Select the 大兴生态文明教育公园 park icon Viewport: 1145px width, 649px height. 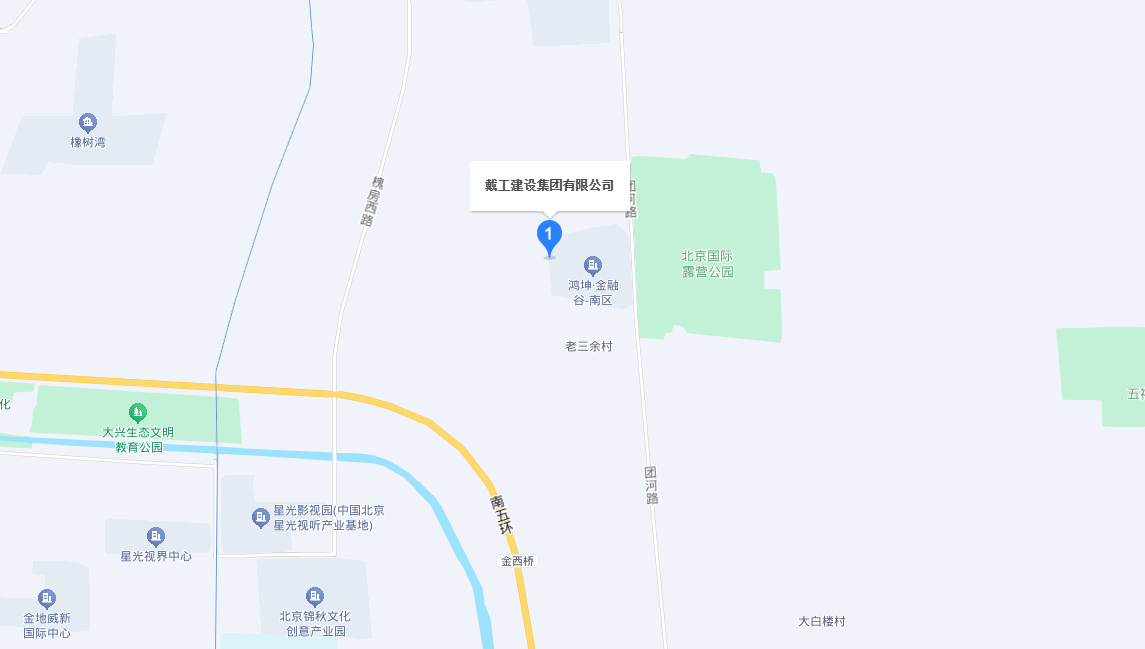(138, 412)
